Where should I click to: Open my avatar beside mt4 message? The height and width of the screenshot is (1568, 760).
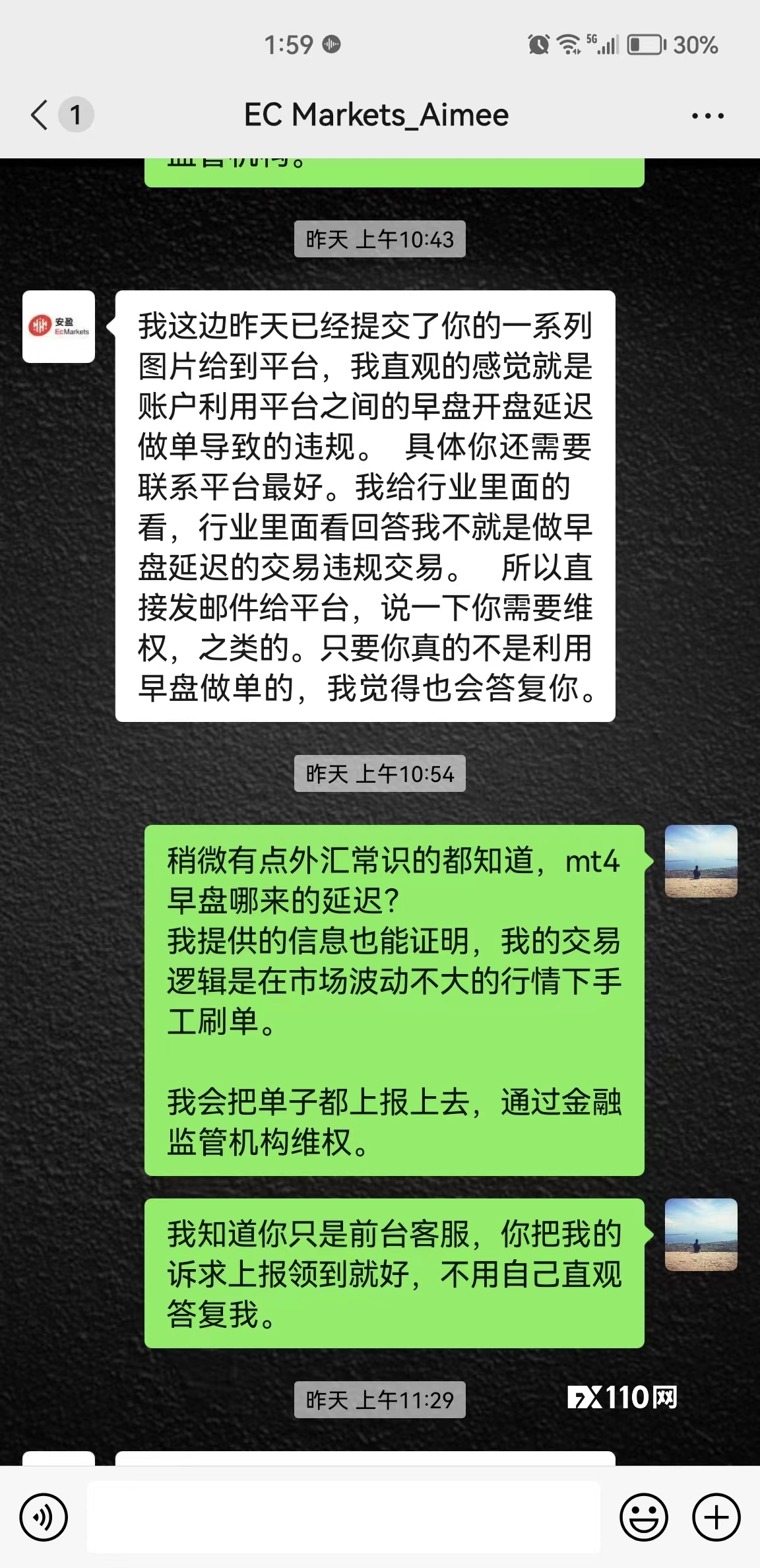pyautogui.click(x=701, y=861)
